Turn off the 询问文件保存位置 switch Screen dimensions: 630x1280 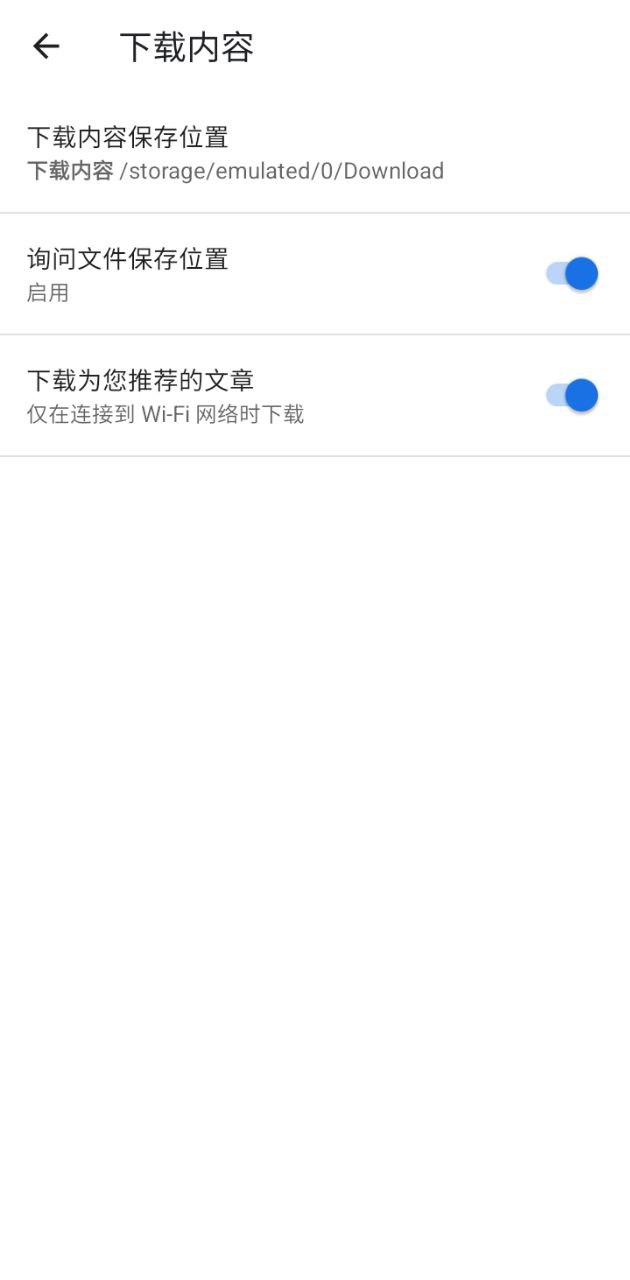point(572,274)
